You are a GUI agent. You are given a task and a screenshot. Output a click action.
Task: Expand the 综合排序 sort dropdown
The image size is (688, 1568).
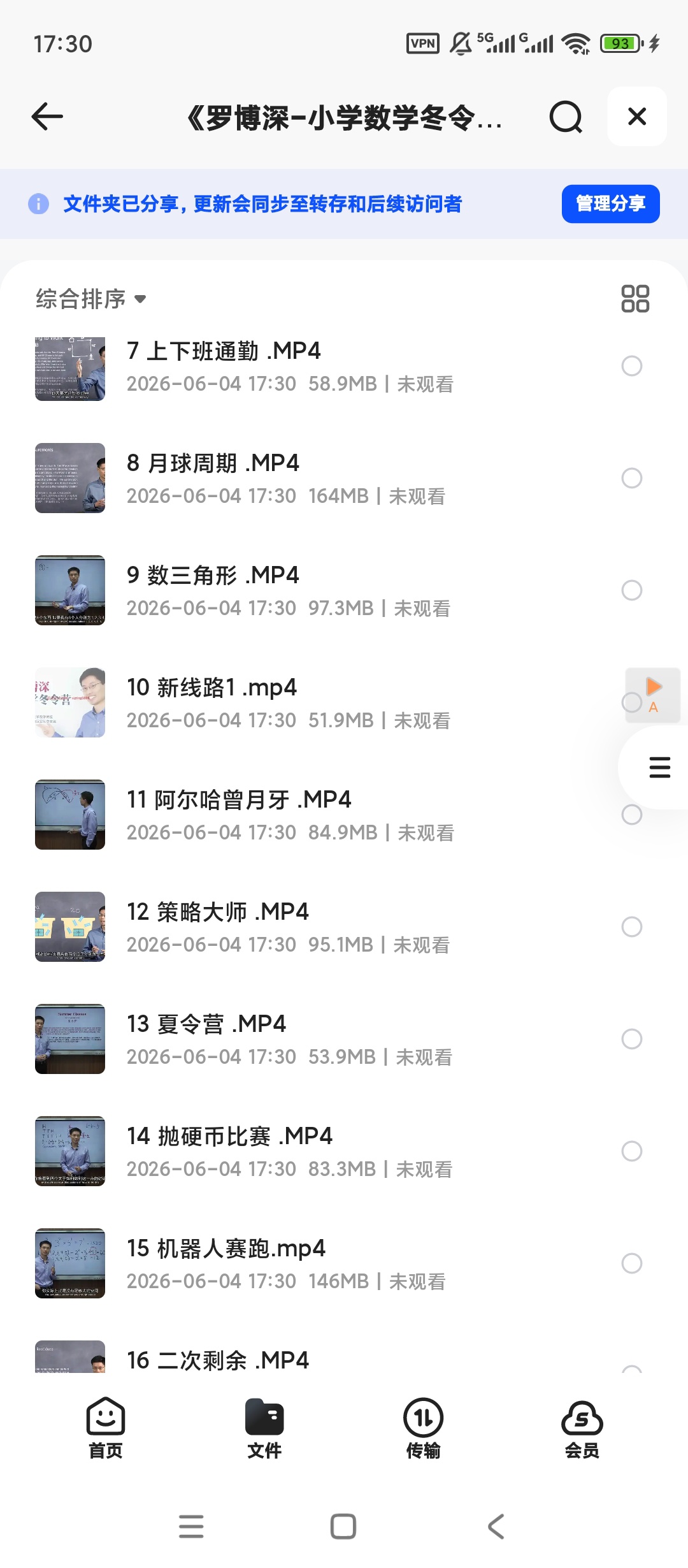91,298
